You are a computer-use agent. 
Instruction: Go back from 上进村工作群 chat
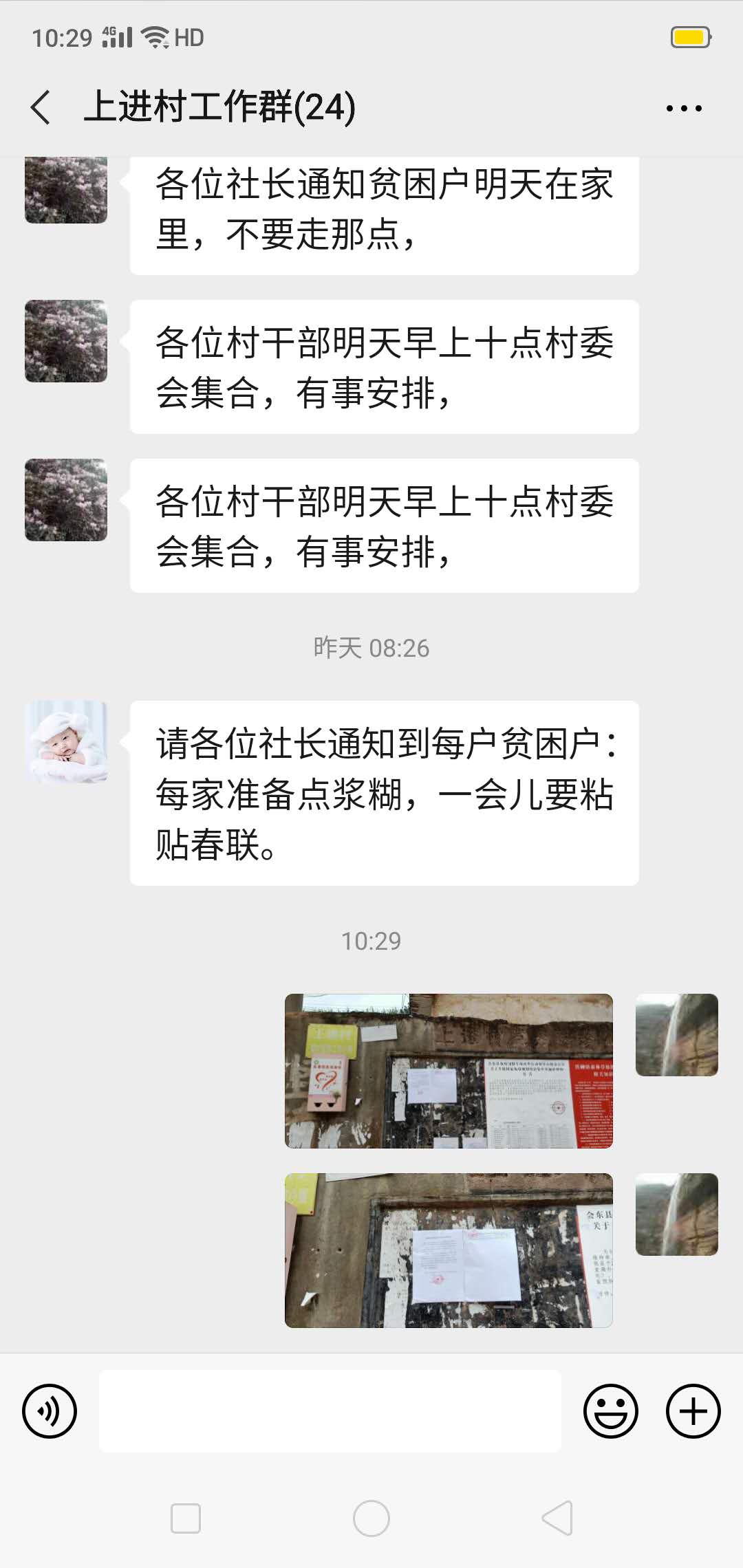(x=41, y=108)
